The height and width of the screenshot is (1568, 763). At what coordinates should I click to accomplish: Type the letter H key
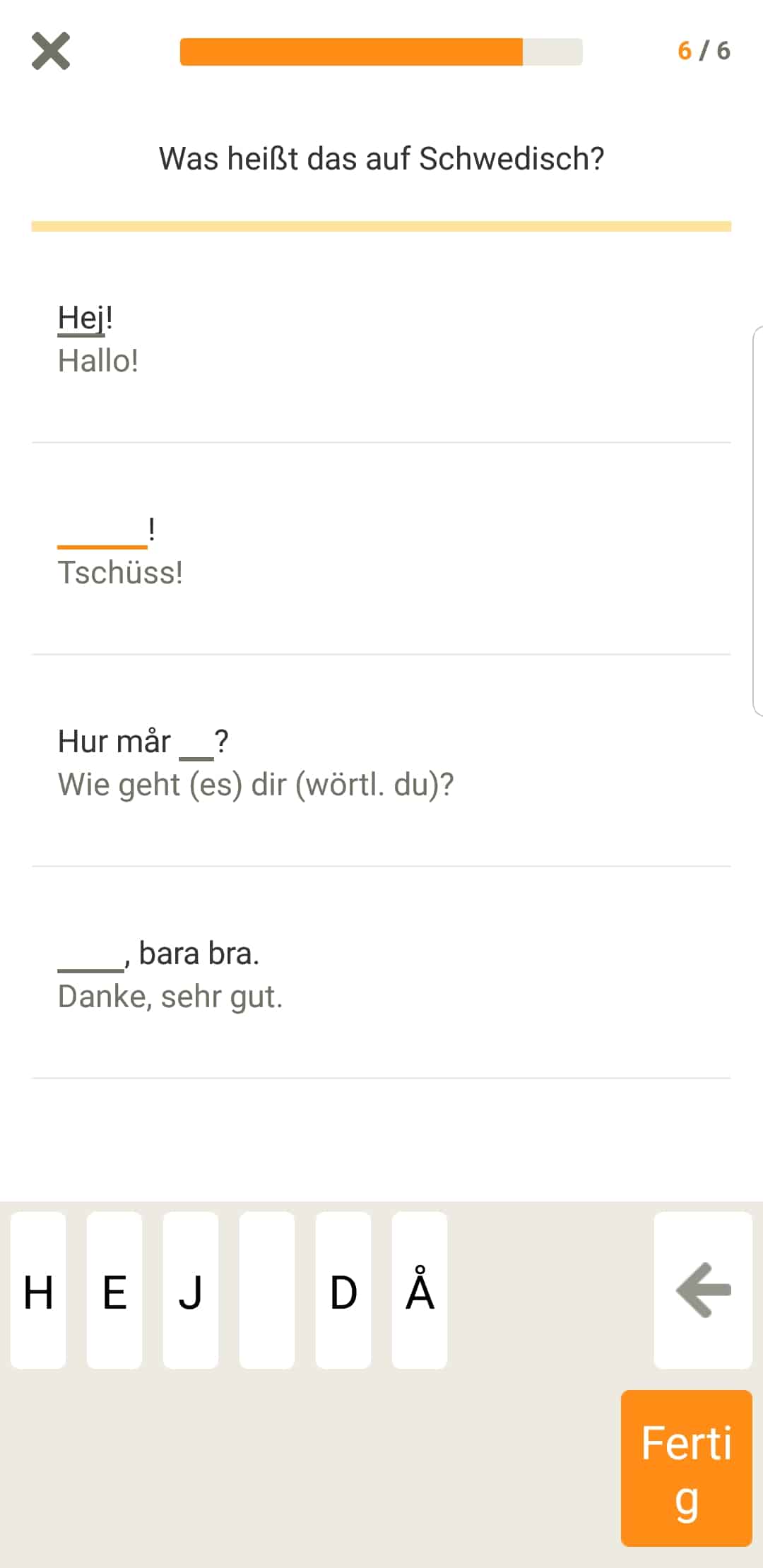coord(38,1290)
